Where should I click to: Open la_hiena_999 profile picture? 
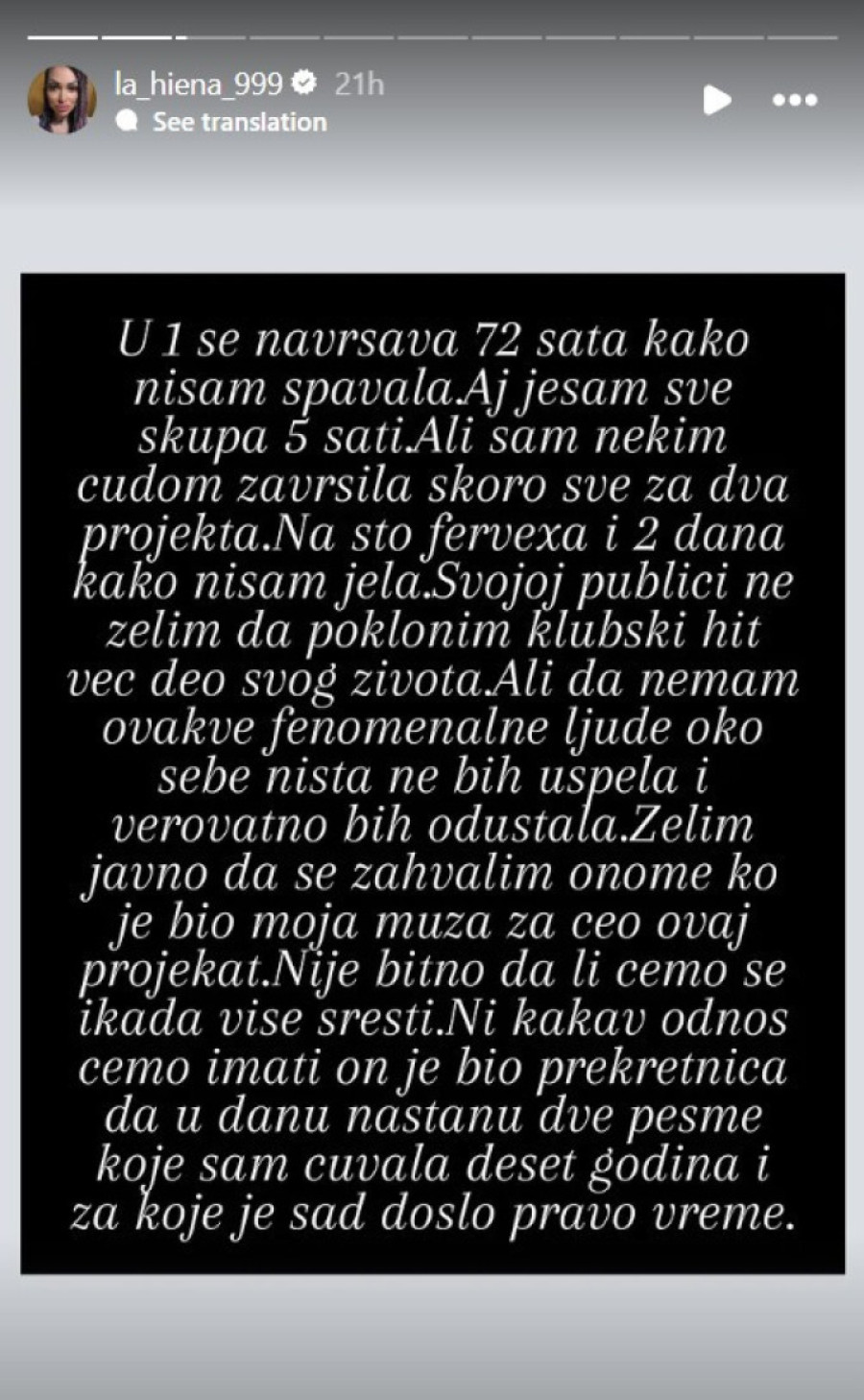(62, 99)
